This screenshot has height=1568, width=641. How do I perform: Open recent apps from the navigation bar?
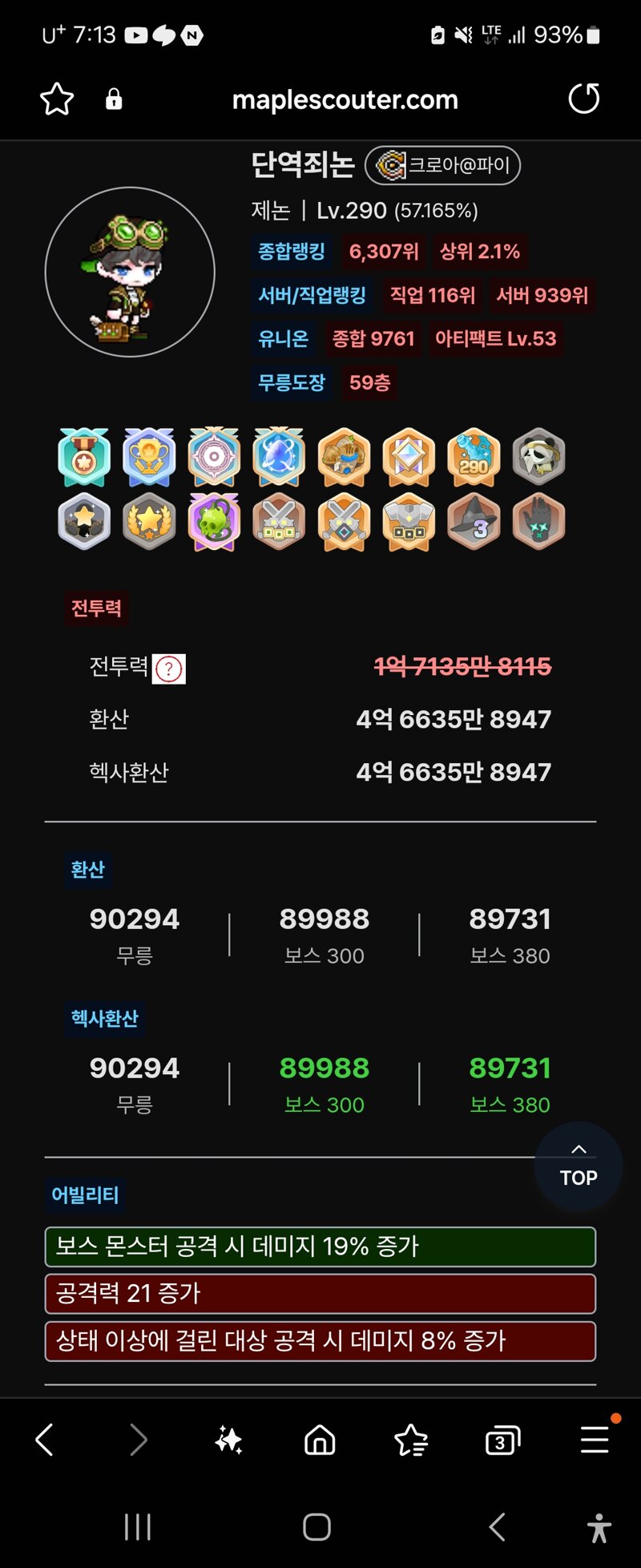pyautogui.click(x=138, y=1527)
